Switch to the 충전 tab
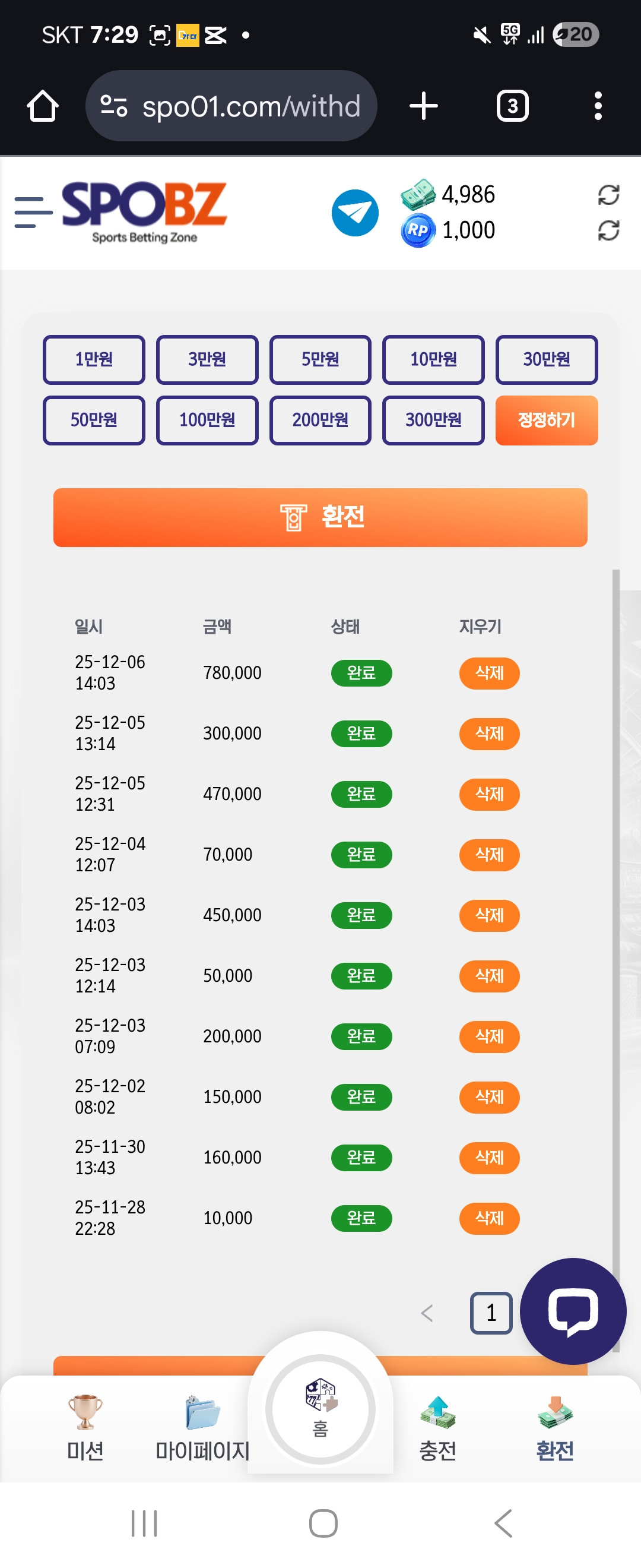This screenshot has height=1568, width=641. [437, 1427]
